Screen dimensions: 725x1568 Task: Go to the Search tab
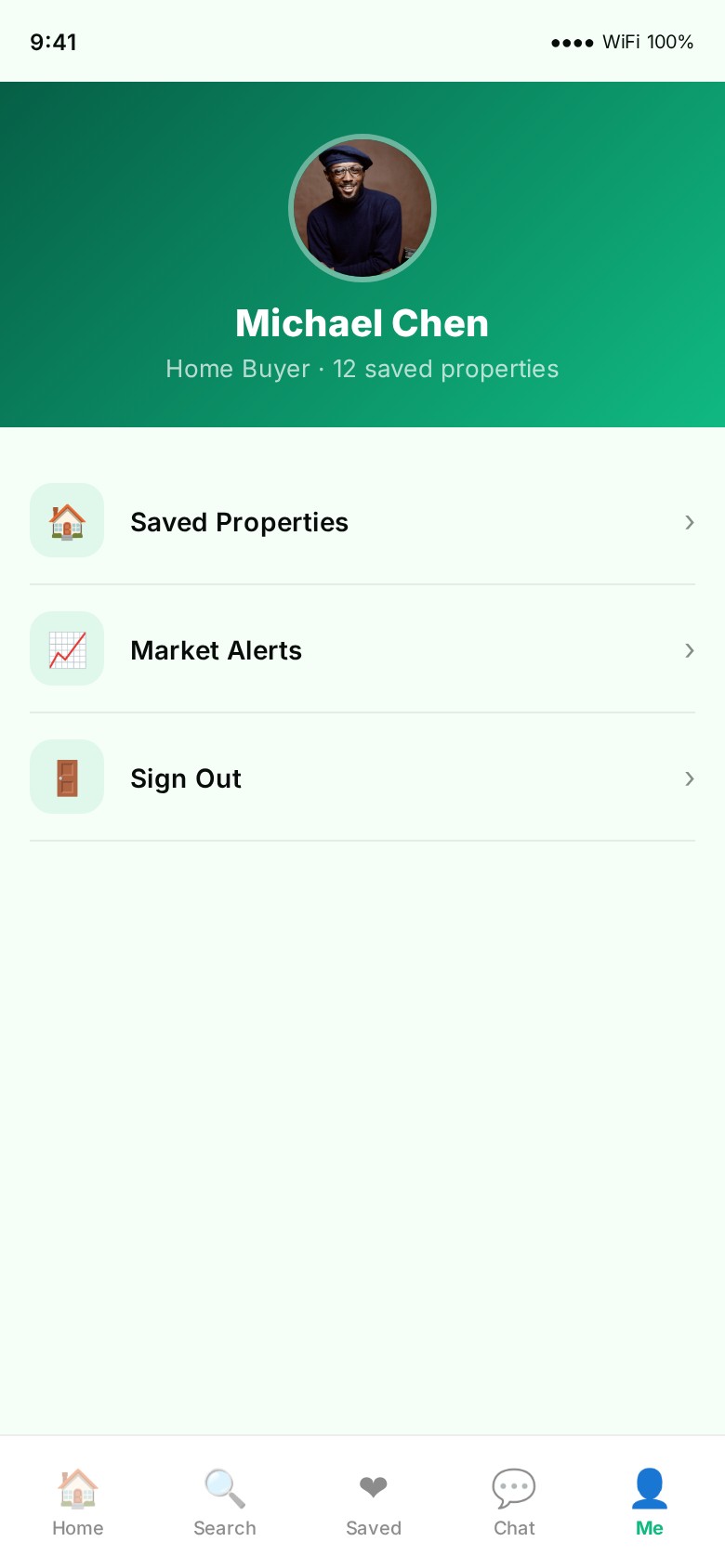pyautogui.click(x=224, y=1501)
